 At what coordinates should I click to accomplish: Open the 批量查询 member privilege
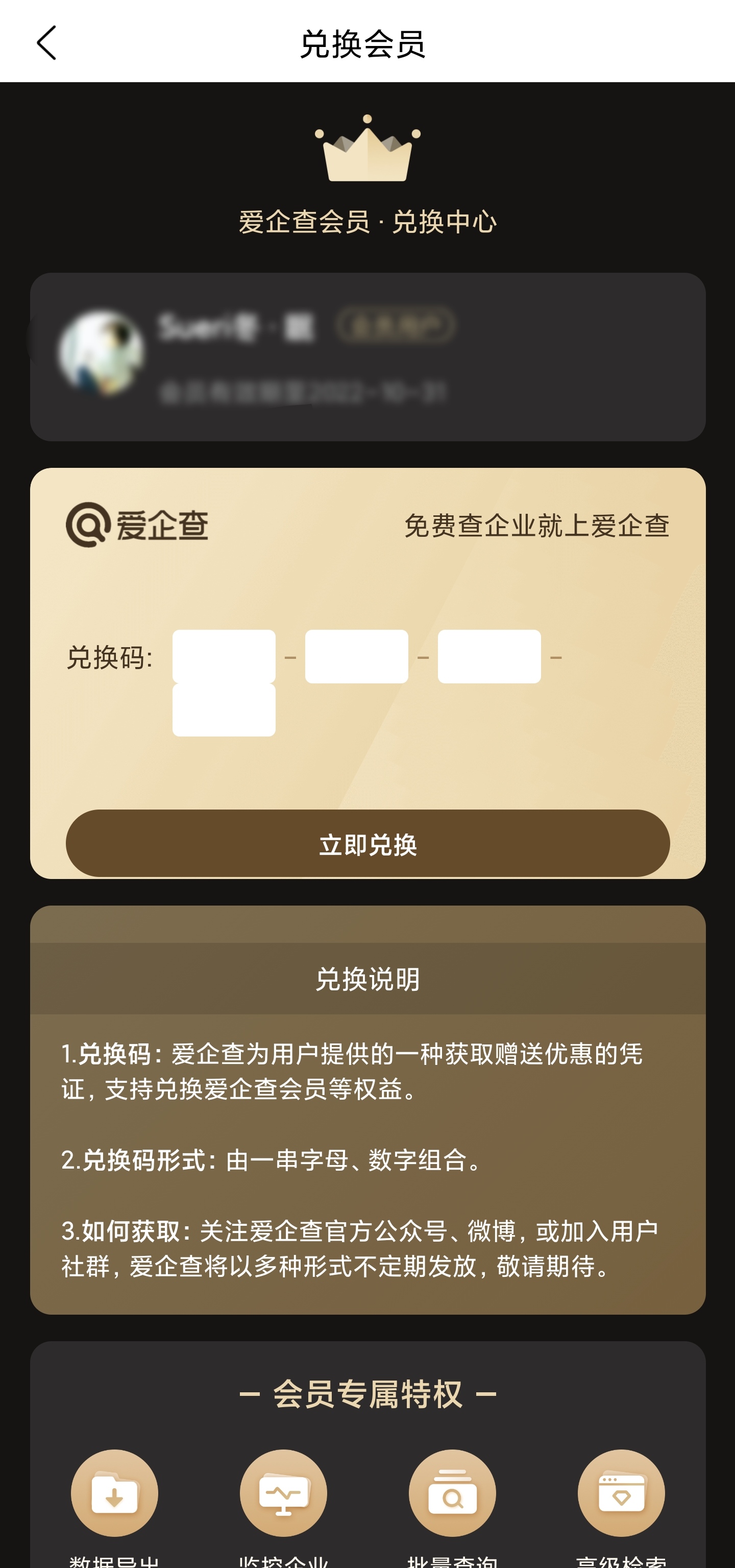pos(452,1494)
